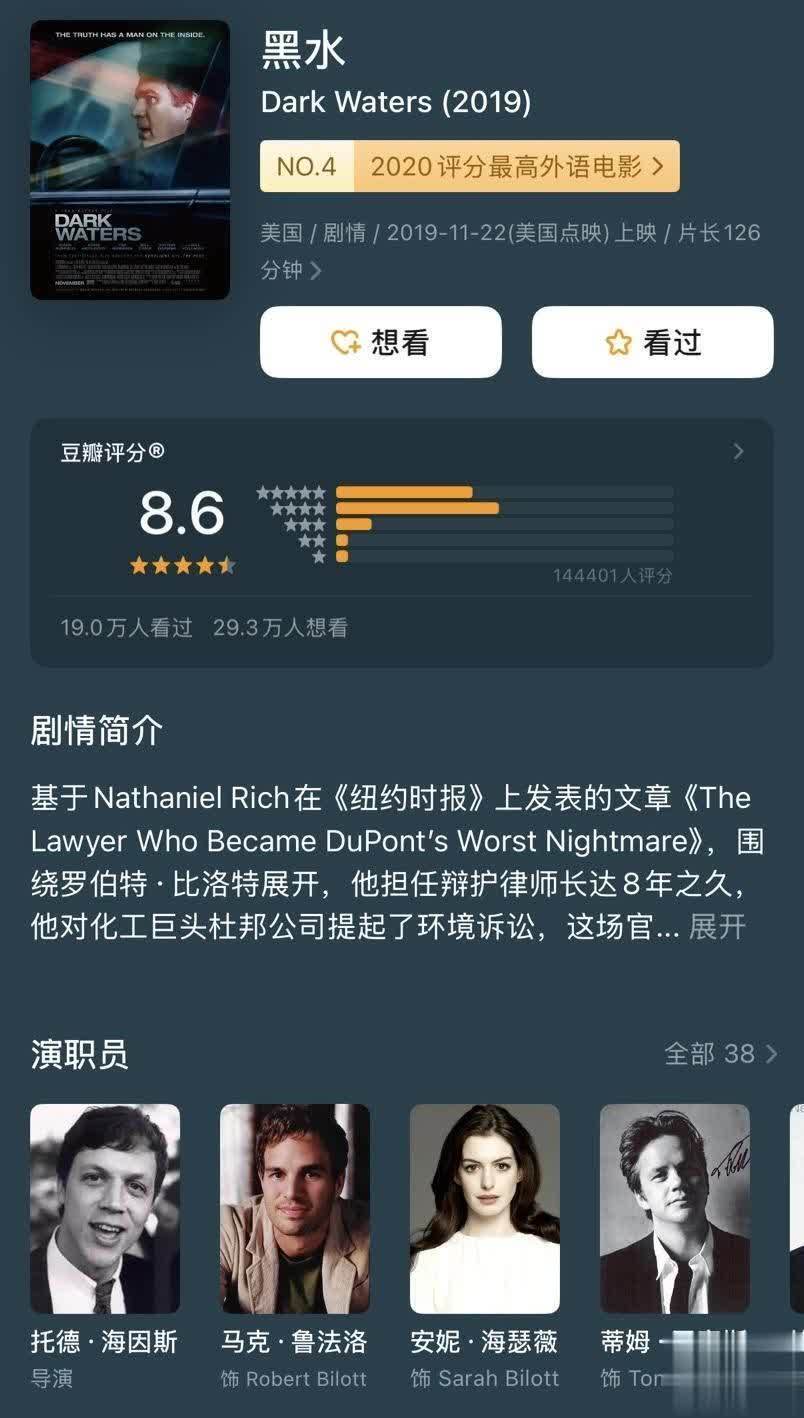Mark the movie as 想看 (want to watch)

[380, 342]
